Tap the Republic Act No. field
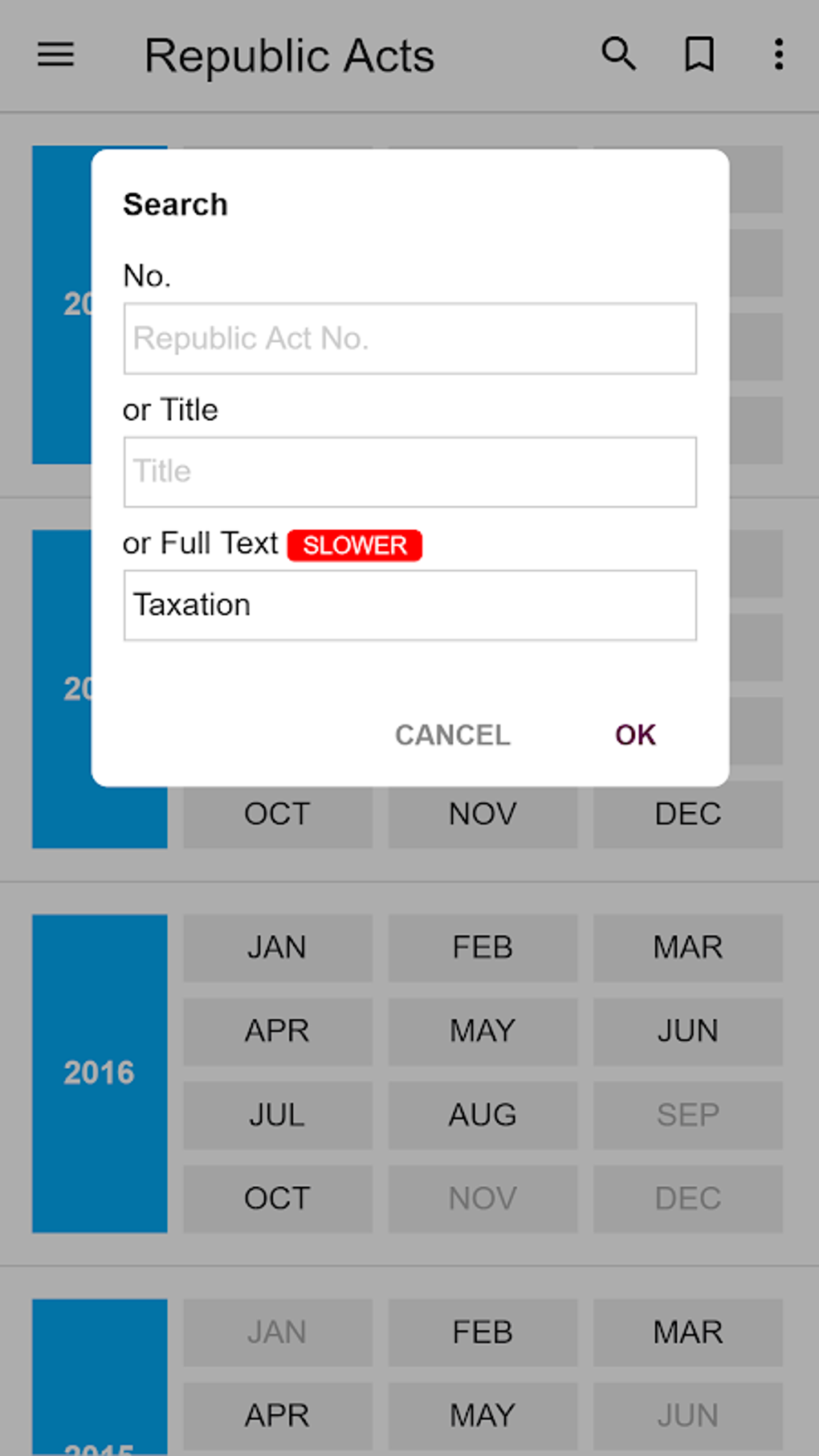819x1456 pixels. click(x=409, y=338)
